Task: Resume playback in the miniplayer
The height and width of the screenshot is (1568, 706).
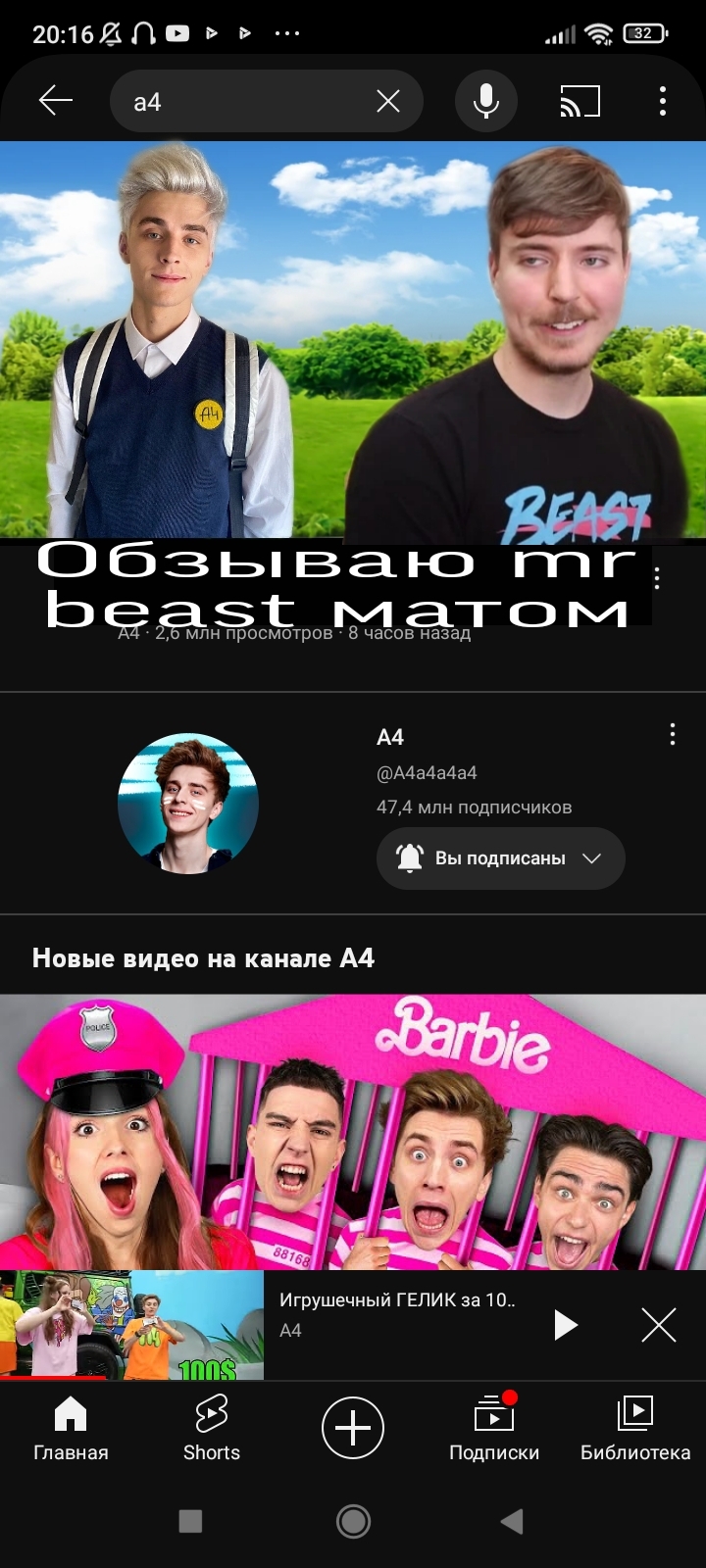Action: [566, 1325]
